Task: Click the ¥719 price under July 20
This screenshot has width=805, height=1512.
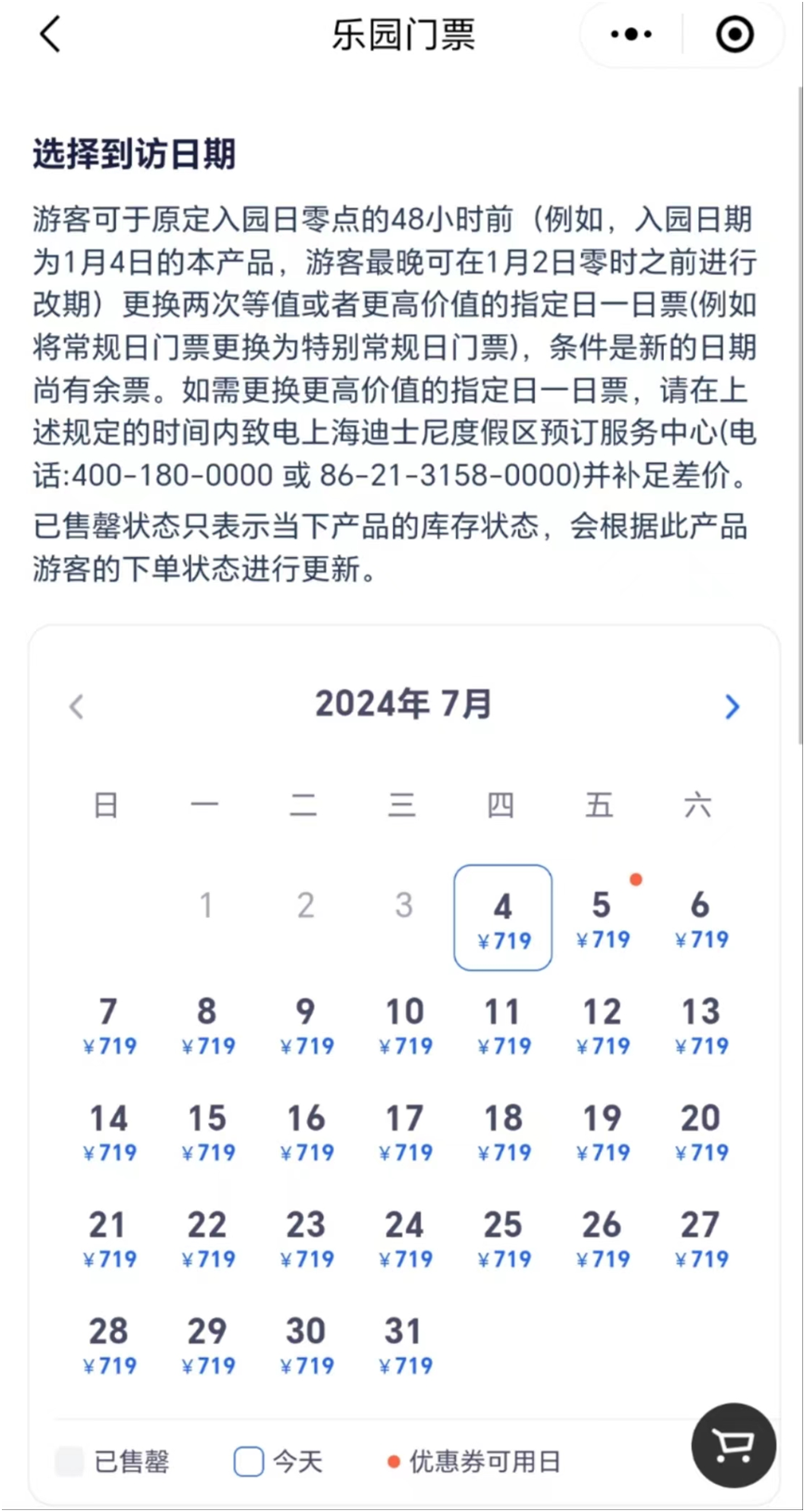Action: 701,1152
